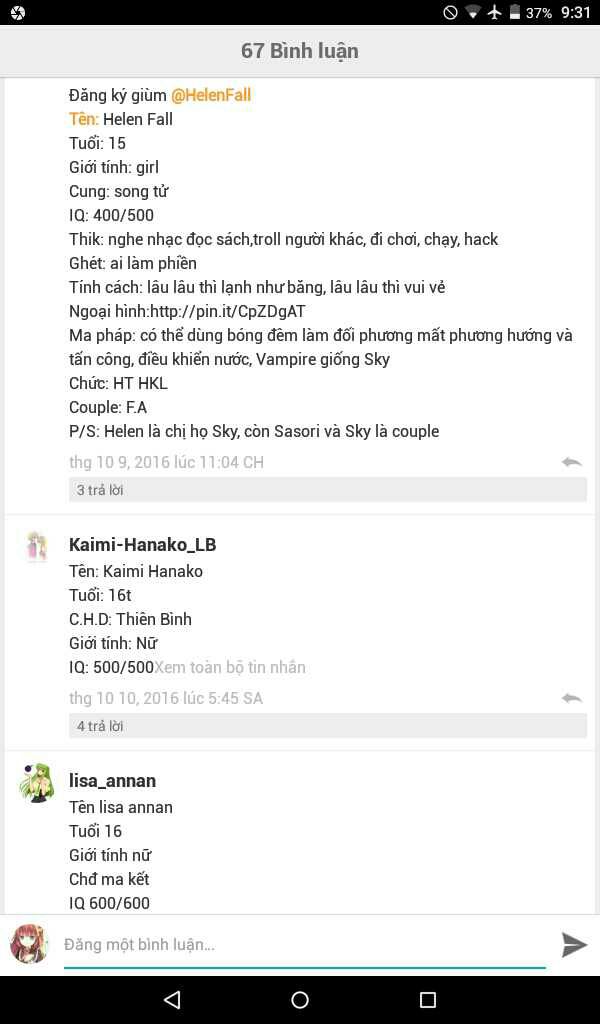Go back with the system back button
600x1024 pixels.
171,1000
